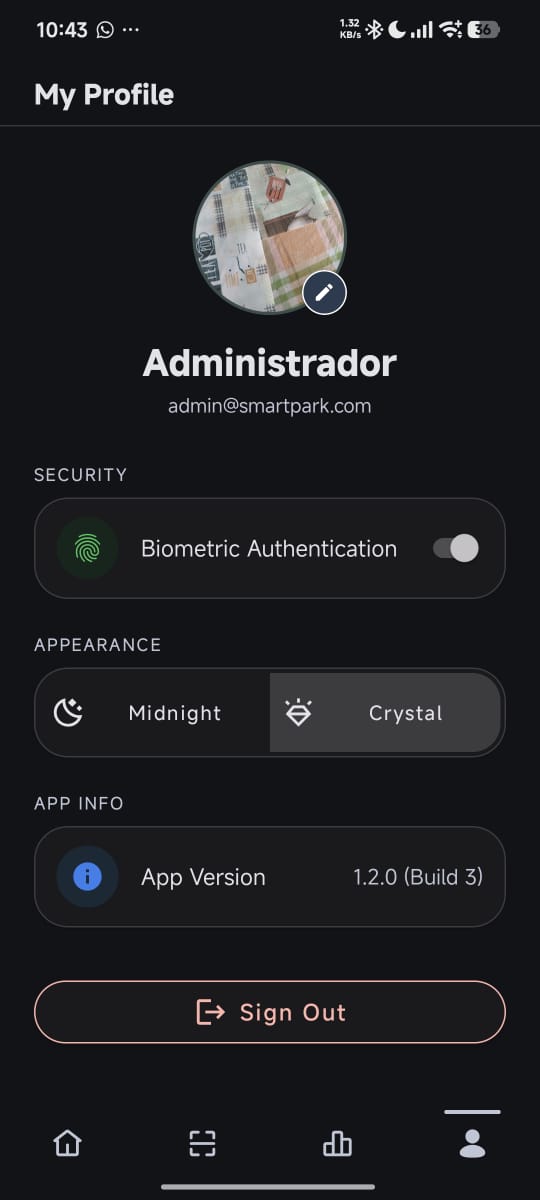Tap the Sign Out button

270,1012
